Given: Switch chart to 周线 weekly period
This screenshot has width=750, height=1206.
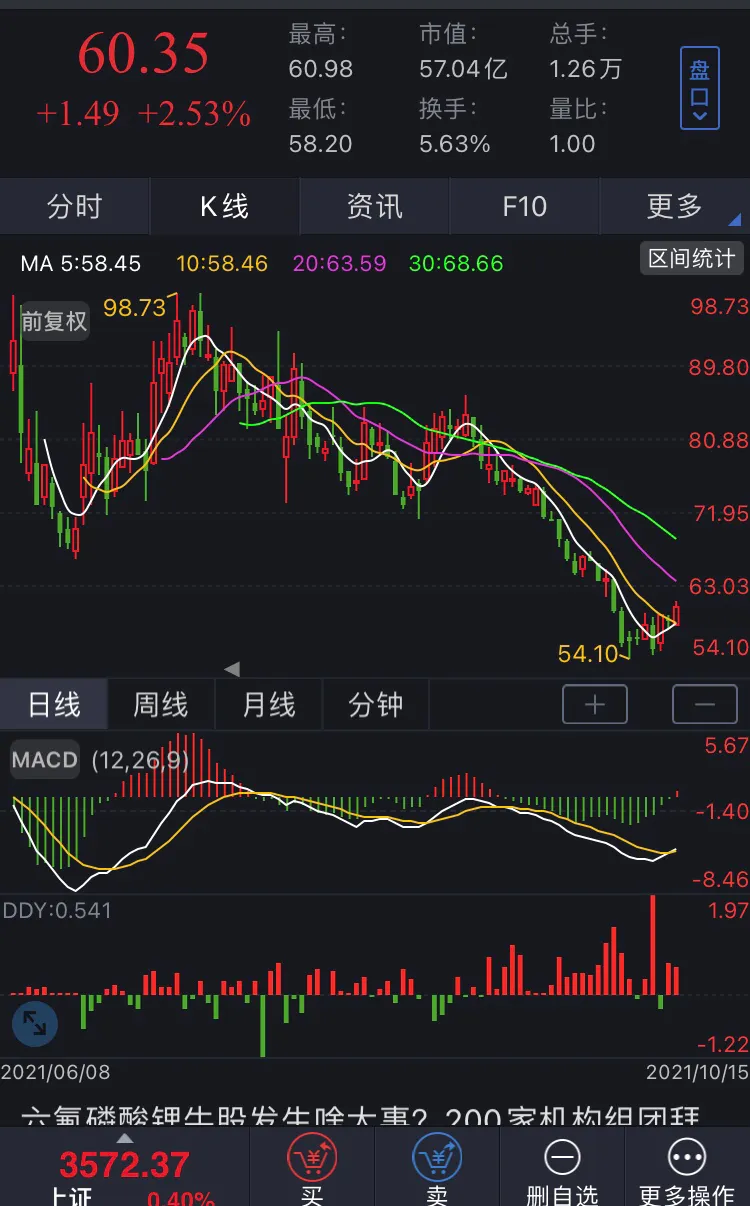Looking at the screenshot, I should pyautogui.click(x=161, y=705).
